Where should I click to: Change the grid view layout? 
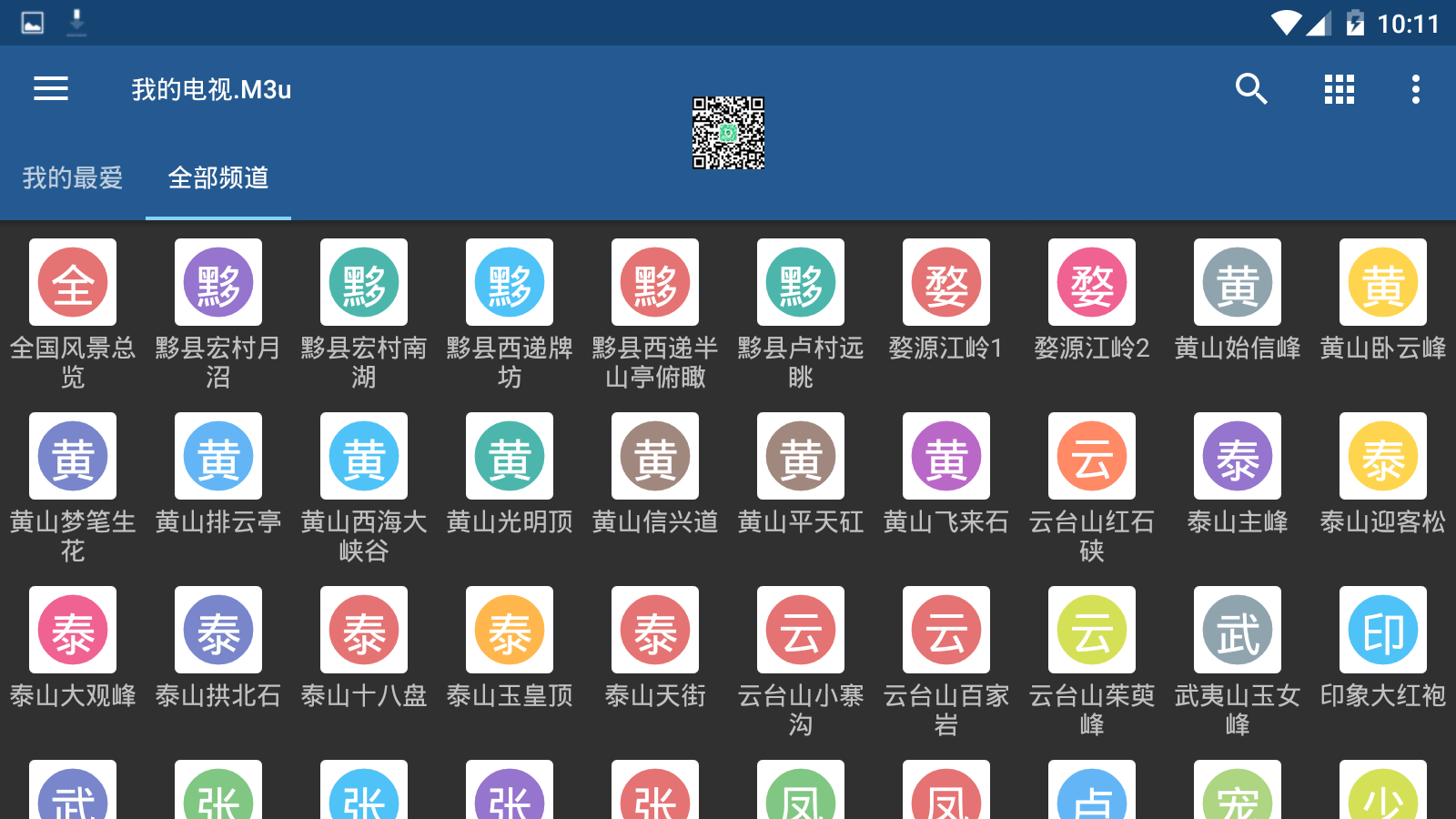click(x=1339, y=89)
